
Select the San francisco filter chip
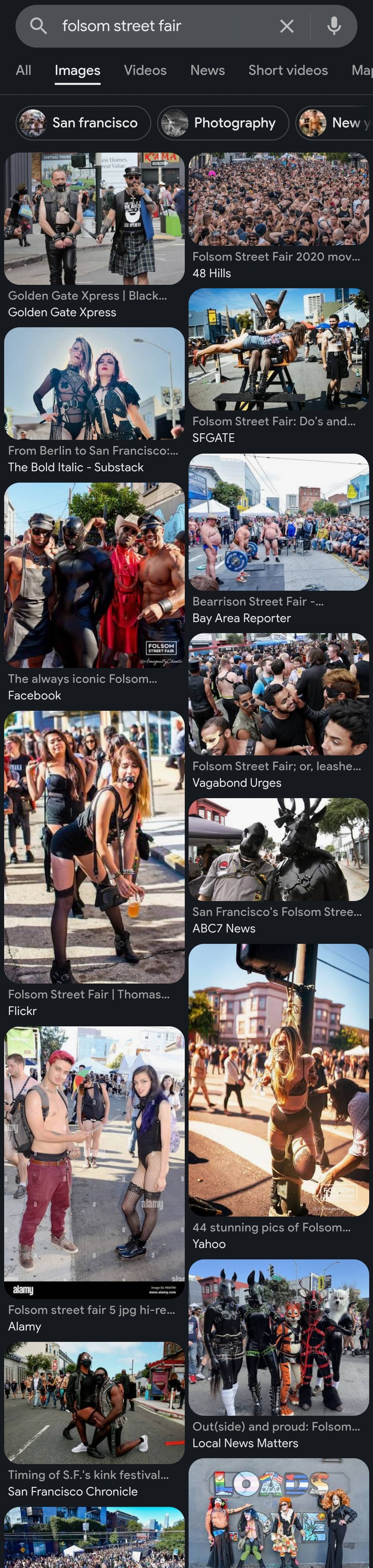[x=83, y=123]
